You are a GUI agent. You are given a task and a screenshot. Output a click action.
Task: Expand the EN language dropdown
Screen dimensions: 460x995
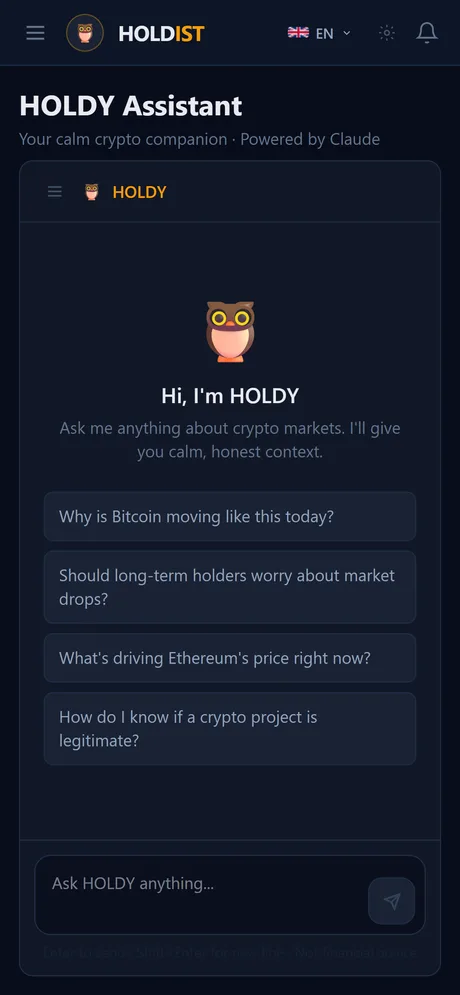319,33
